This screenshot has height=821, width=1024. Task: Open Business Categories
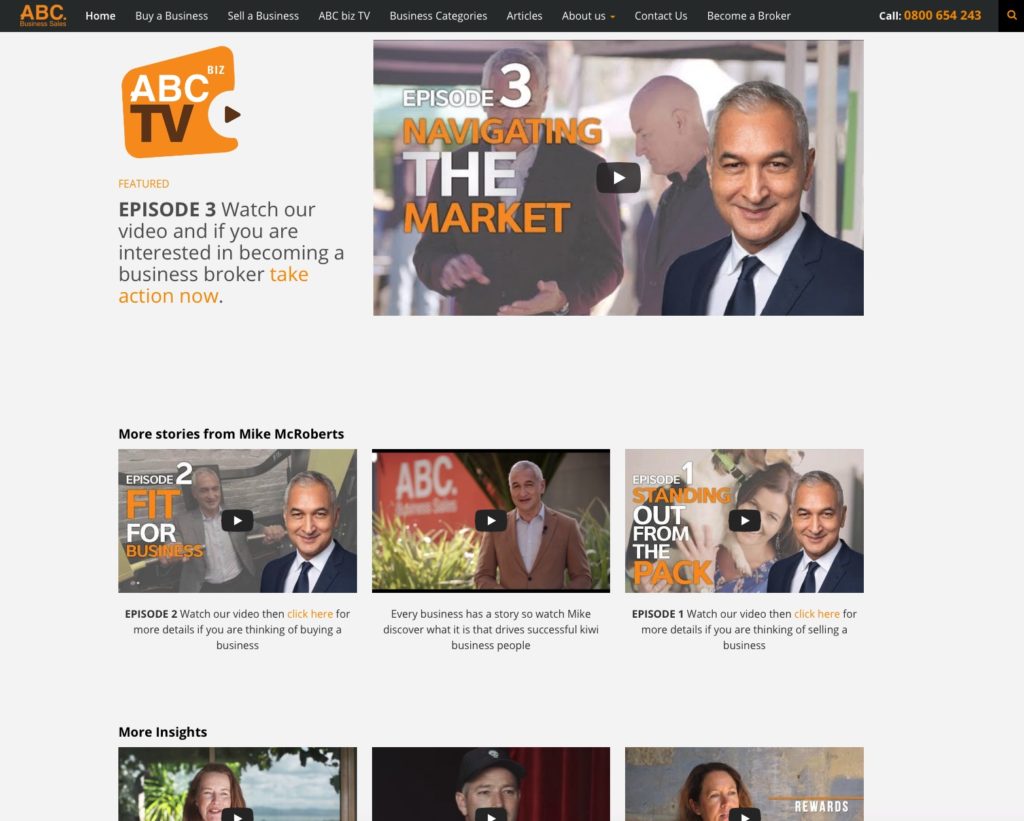438,16
